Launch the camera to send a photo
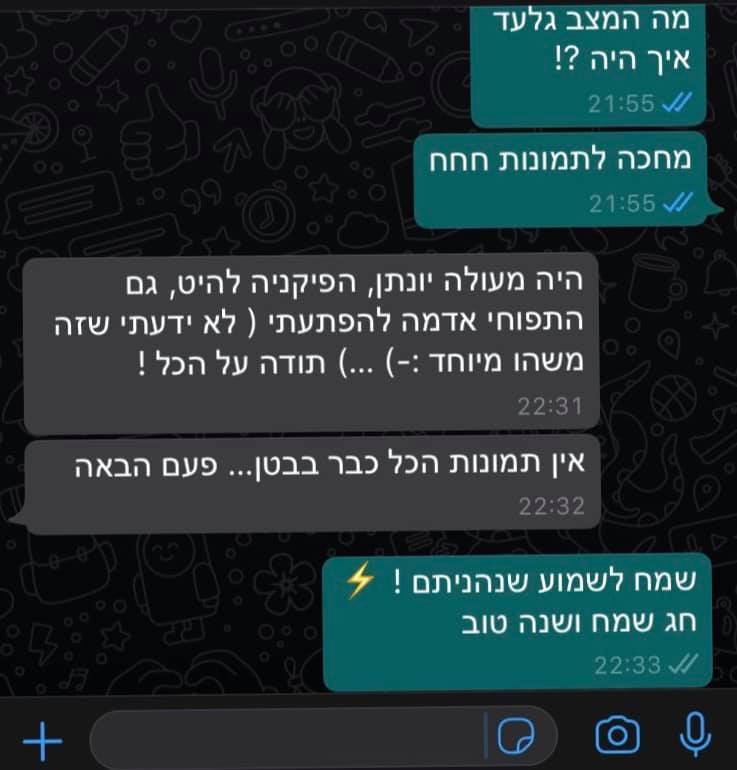This screenshot has width=737, height=770. tap(617, 737)
